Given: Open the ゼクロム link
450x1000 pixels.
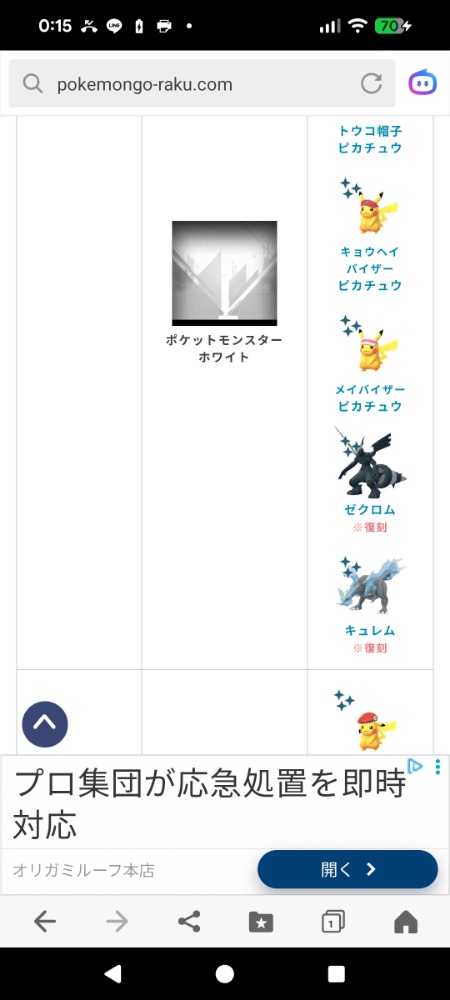Looking at the screenshot, I should click(370, 509).
